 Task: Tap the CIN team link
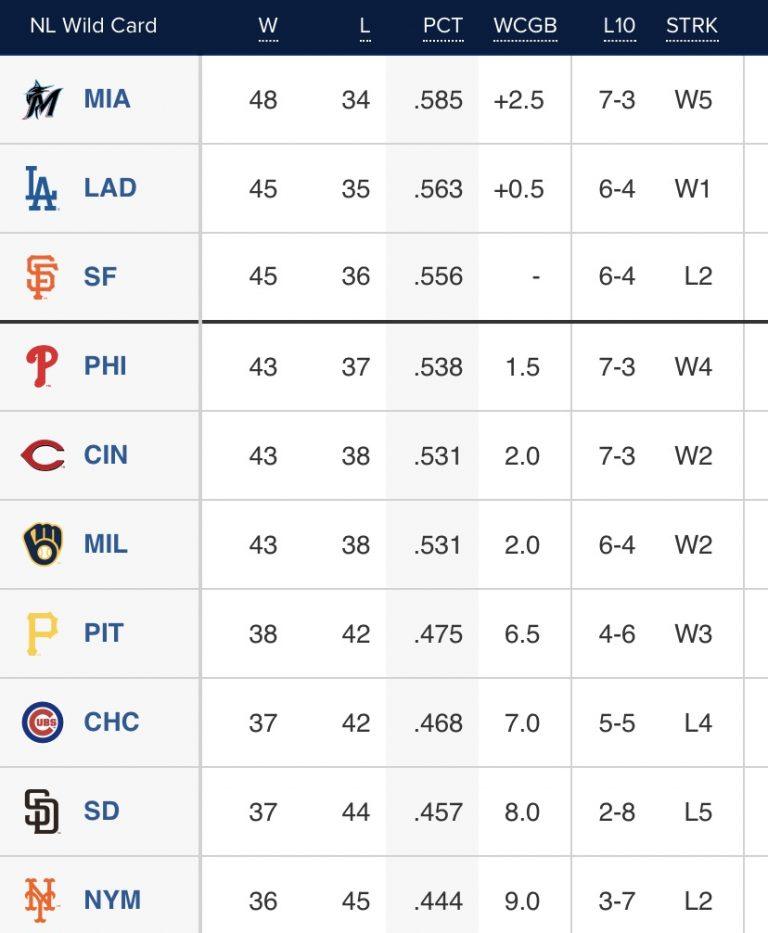pyautogui.click(x=105, y=455)
